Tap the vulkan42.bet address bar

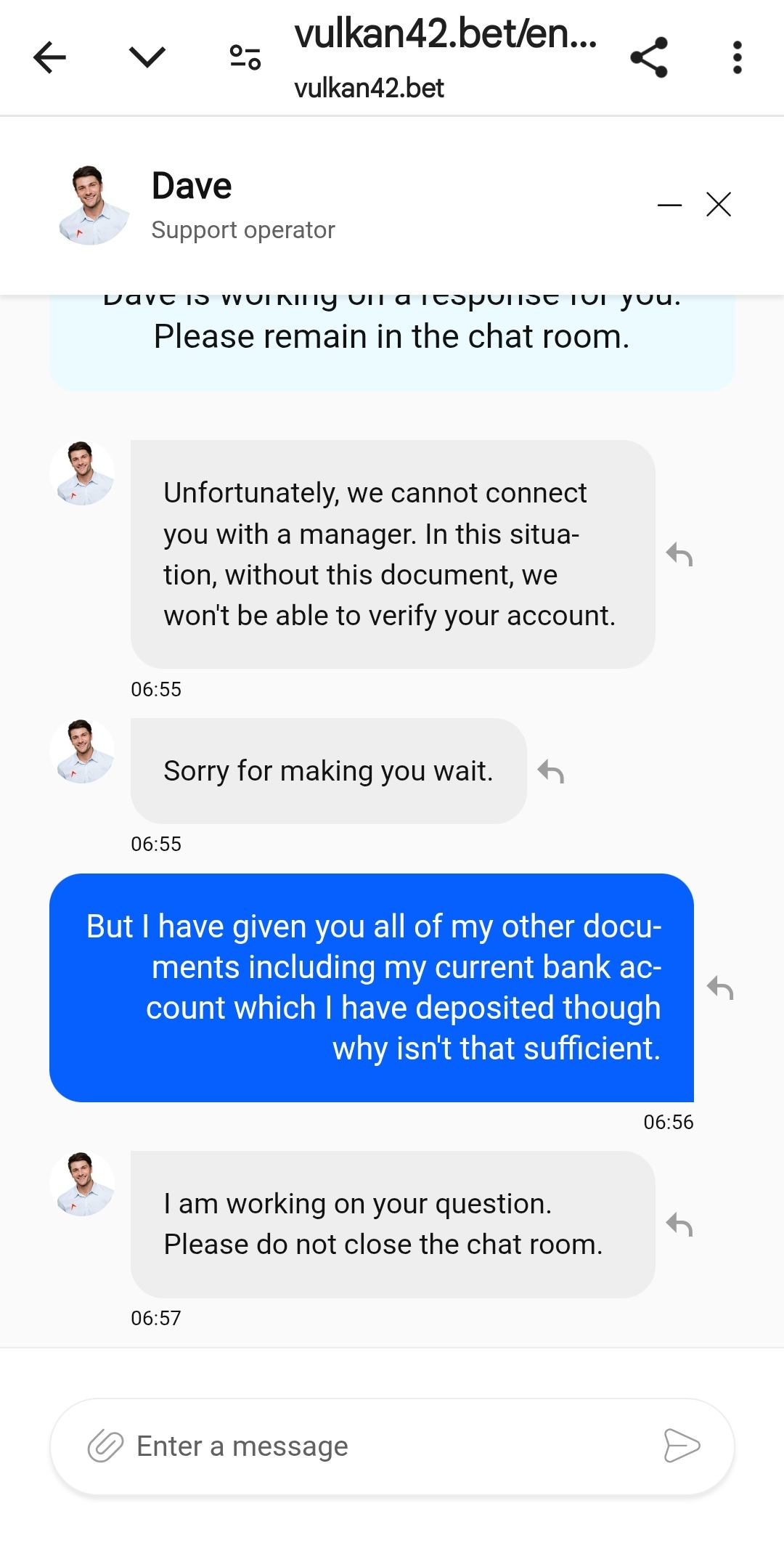click(444, 57)
